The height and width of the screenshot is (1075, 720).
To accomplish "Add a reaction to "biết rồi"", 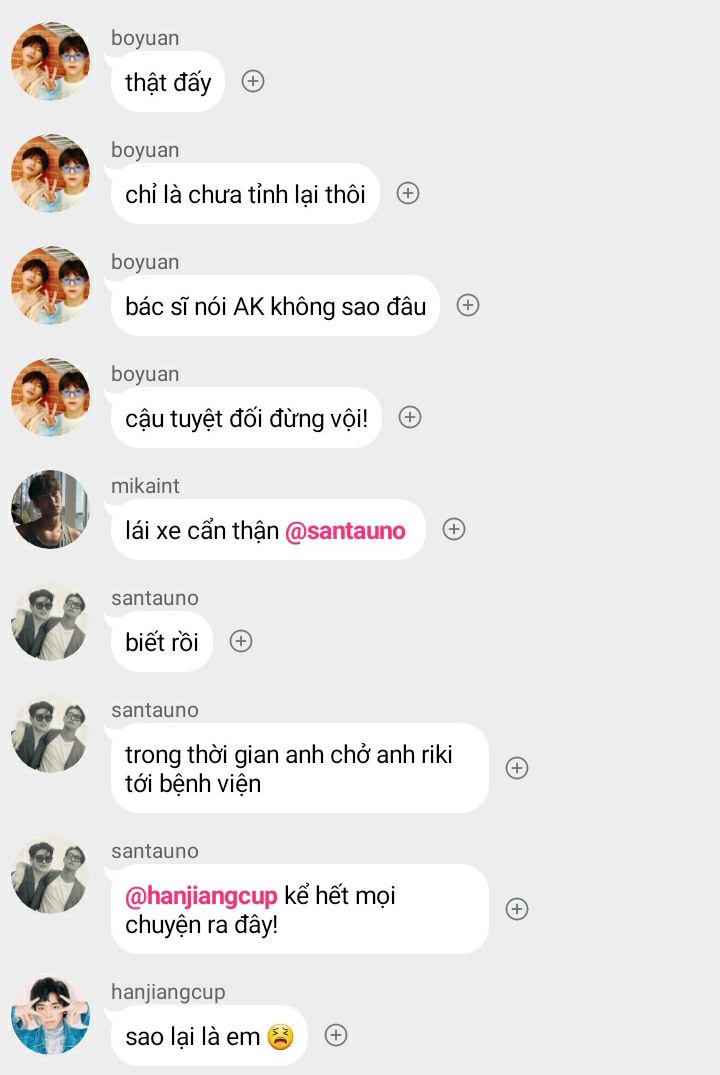I will click(241, 641).
